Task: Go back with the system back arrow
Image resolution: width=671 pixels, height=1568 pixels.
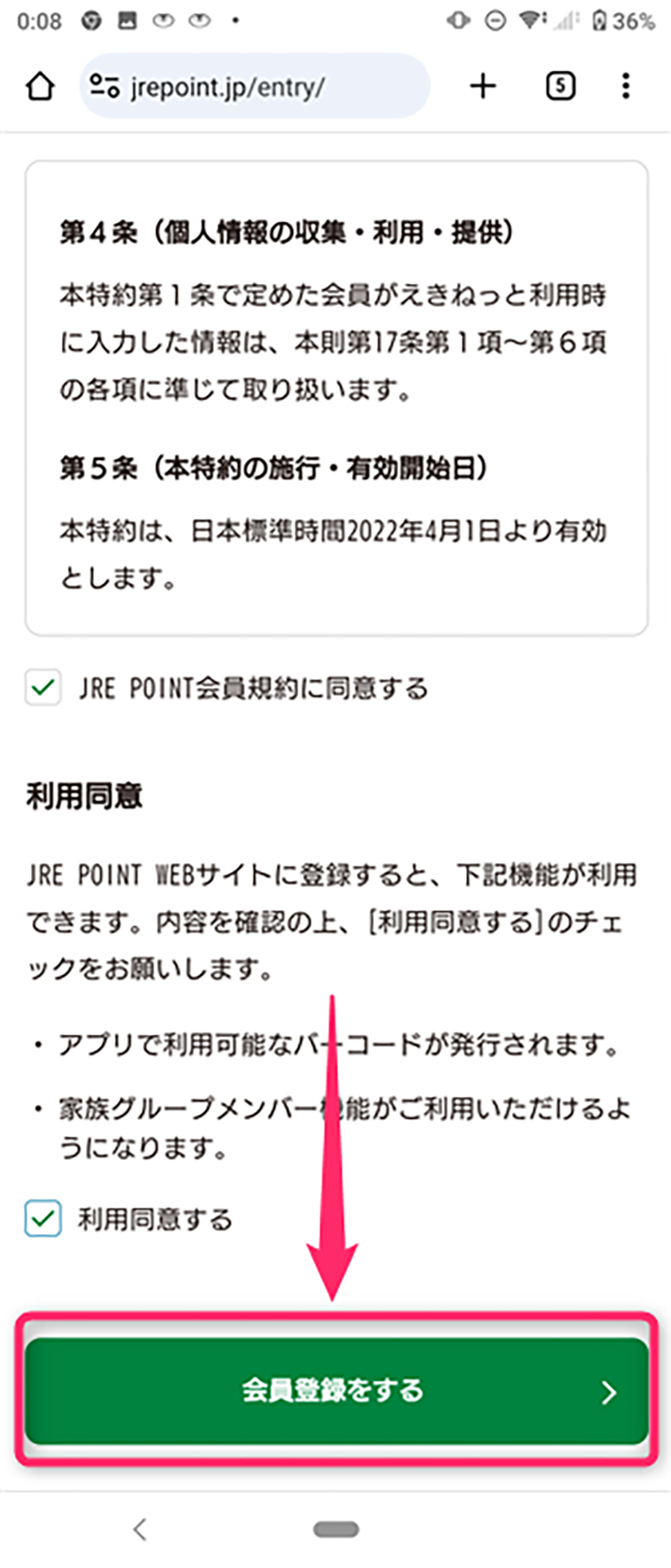Action: pyautogui.click(x=140, y=1528)
